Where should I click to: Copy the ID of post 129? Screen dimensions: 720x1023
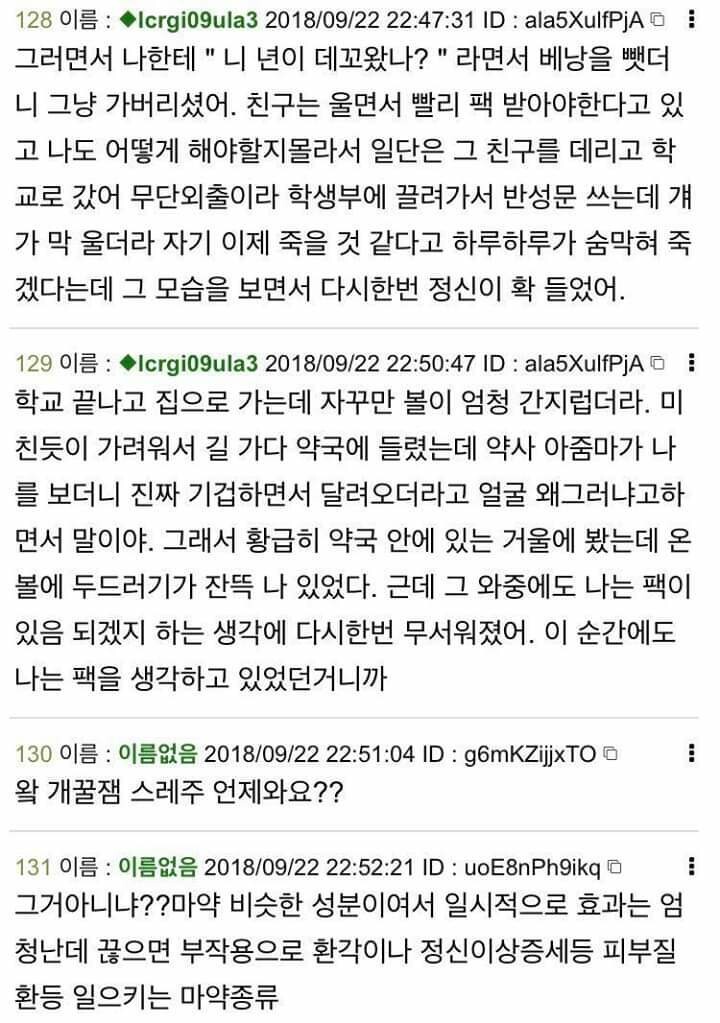(x=657, y=361)
